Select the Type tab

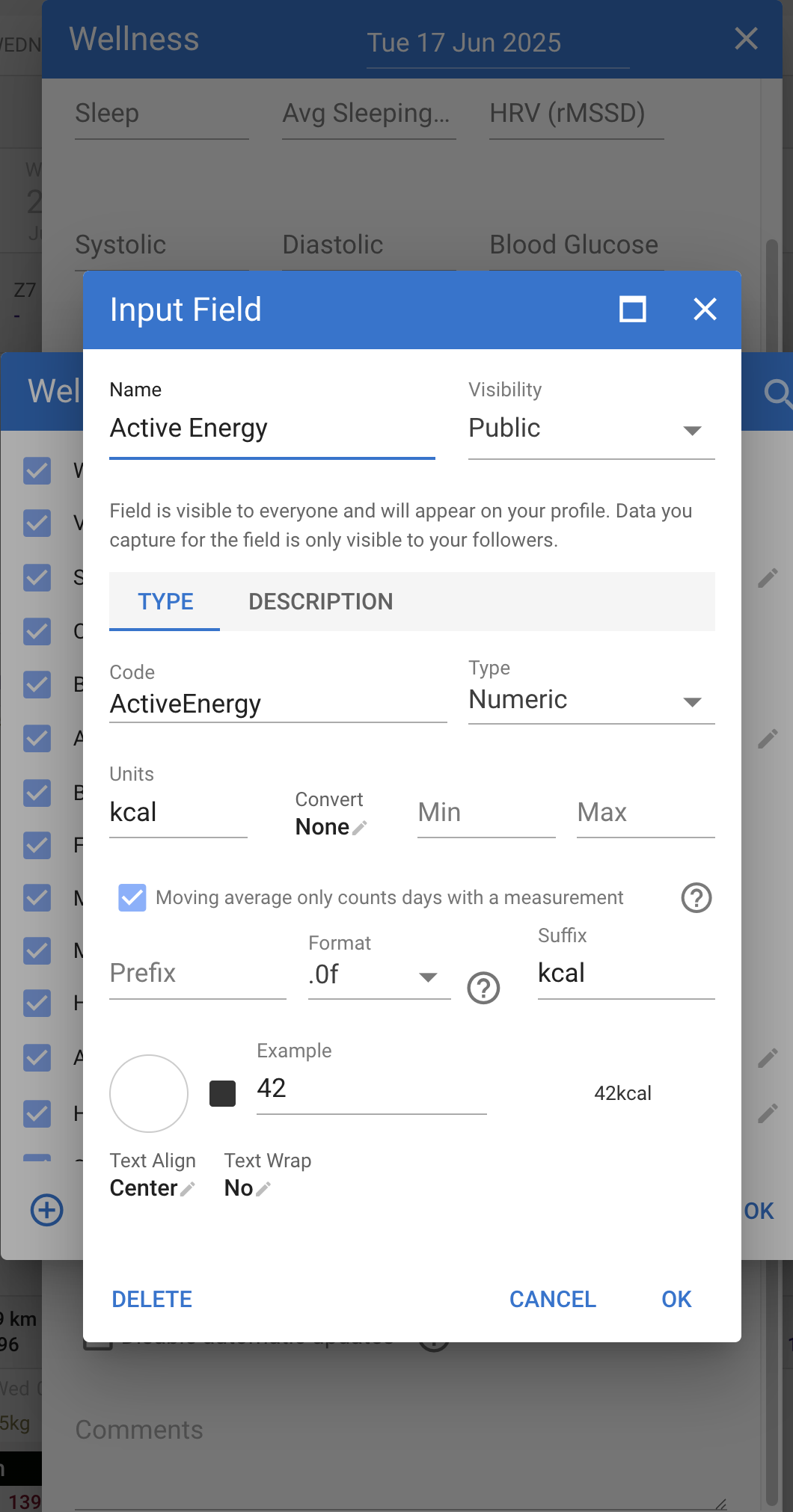point(165,601)
